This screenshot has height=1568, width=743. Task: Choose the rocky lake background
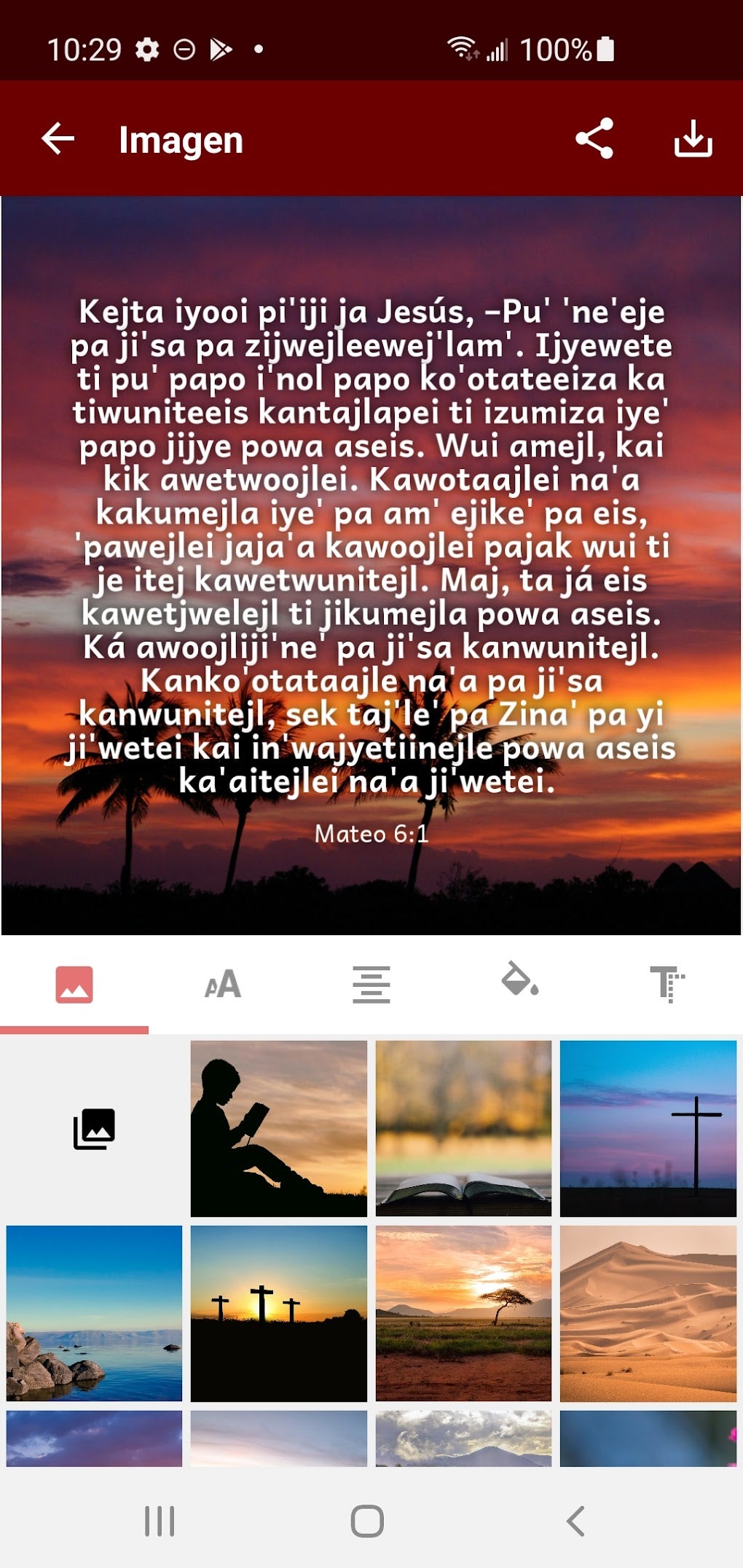94,1313
